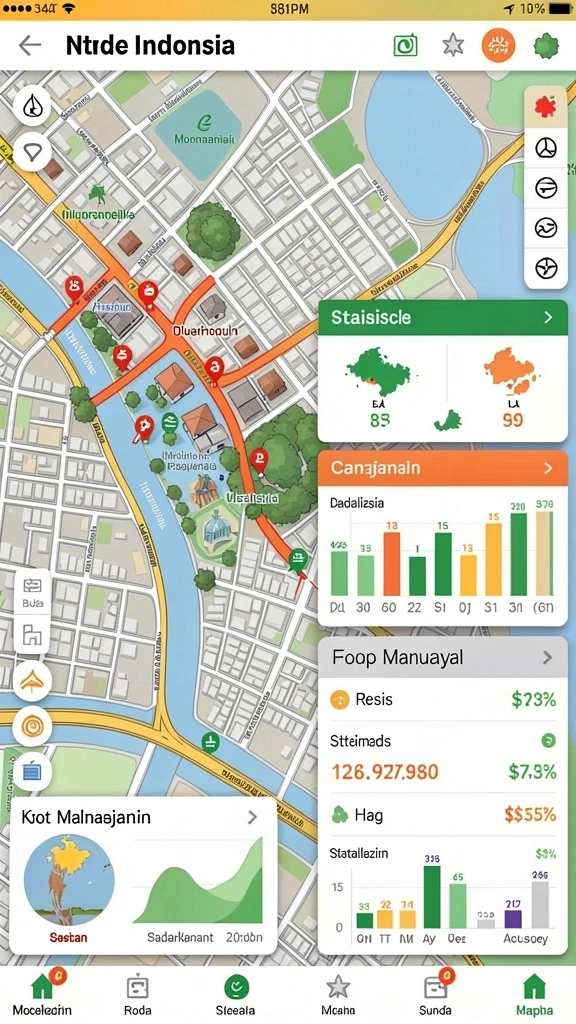Tap the star icon in the header

(x=453, y=45)
